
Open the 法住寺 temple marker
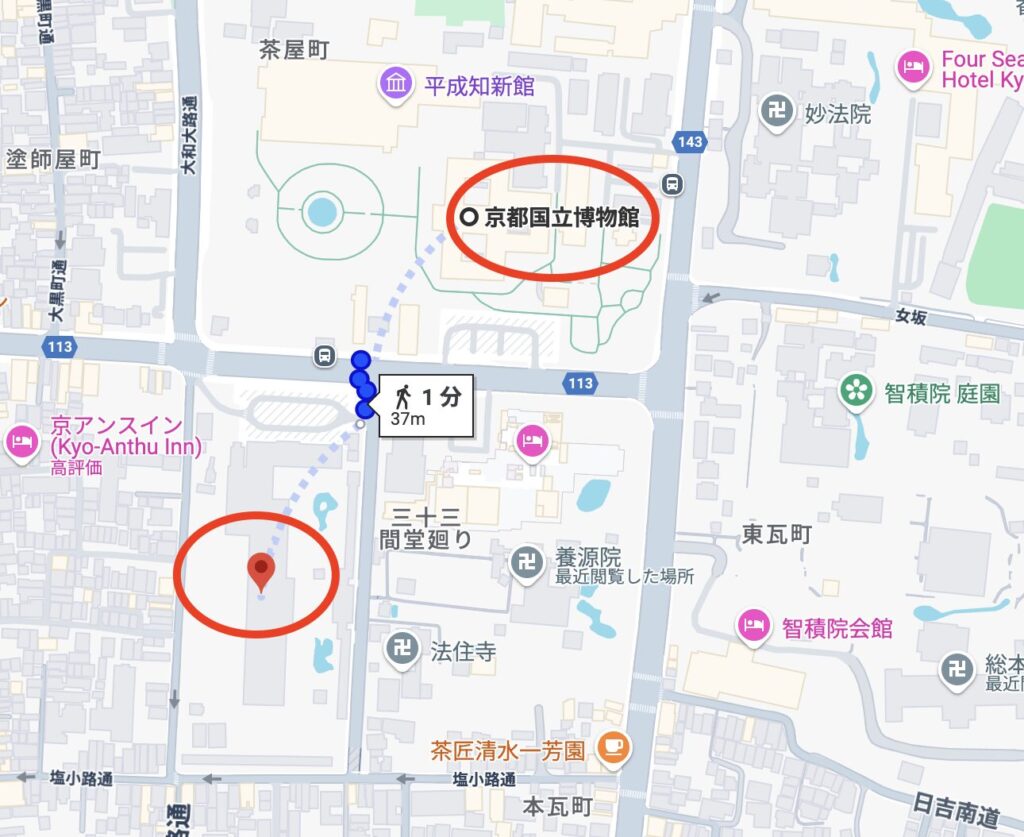tap(402, 651)
